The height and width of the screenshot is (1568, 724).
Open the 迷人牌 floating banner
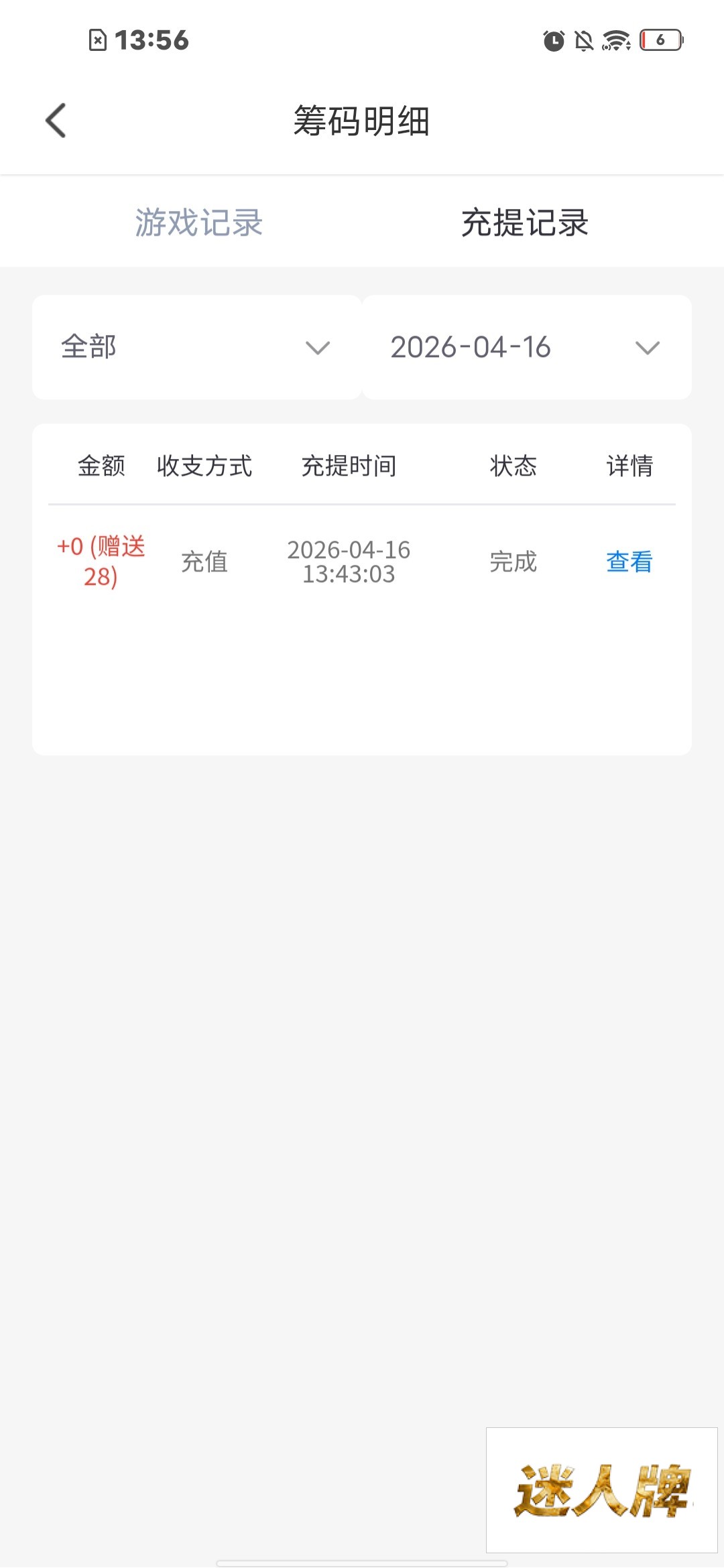click(x=601, y=1490)
